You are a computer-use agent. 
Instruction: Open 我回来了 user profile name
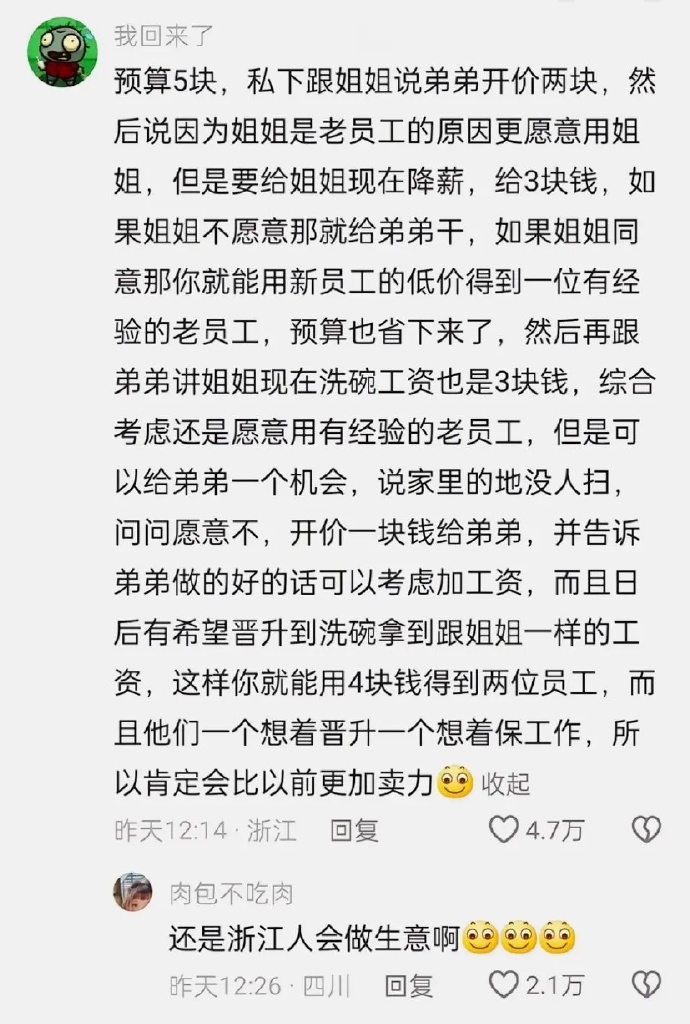point(163,35)
